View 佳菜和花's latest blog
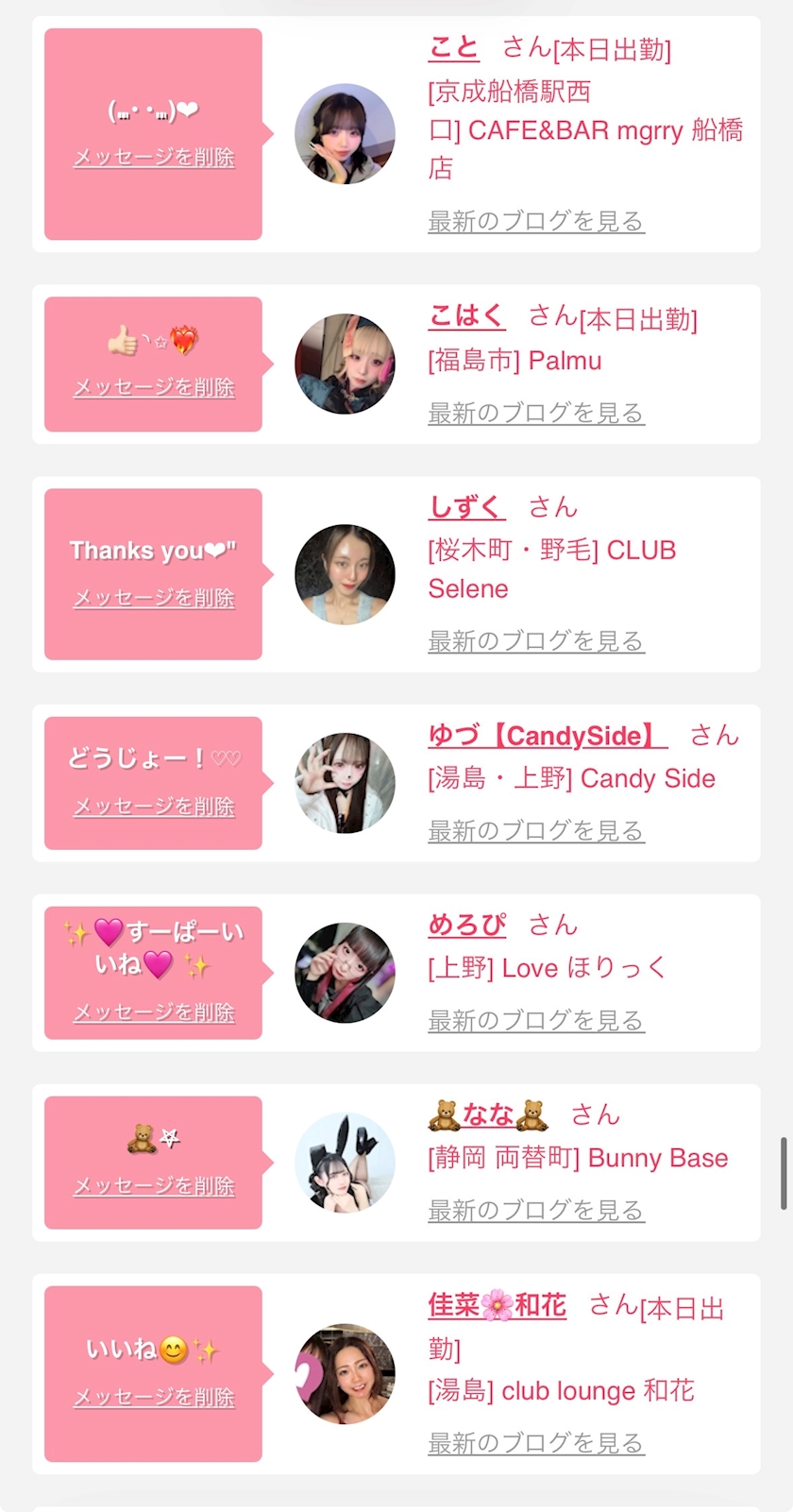Image resolution: width=793 pixels, height=1512 pixels. click(536, 1443)
